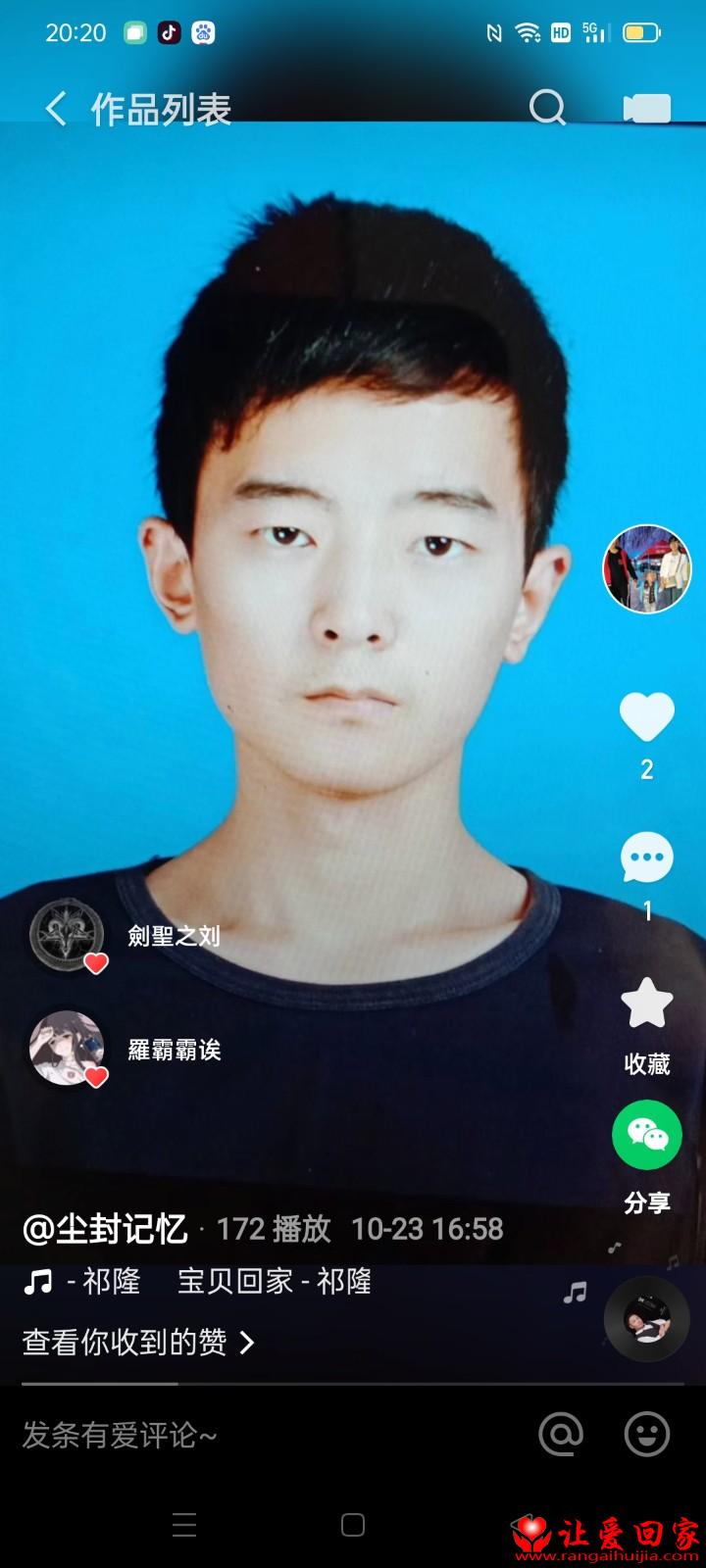Tap 收藏 star to save video
The width and height of the screenshot is (706, 1568).
point(647,1004)
